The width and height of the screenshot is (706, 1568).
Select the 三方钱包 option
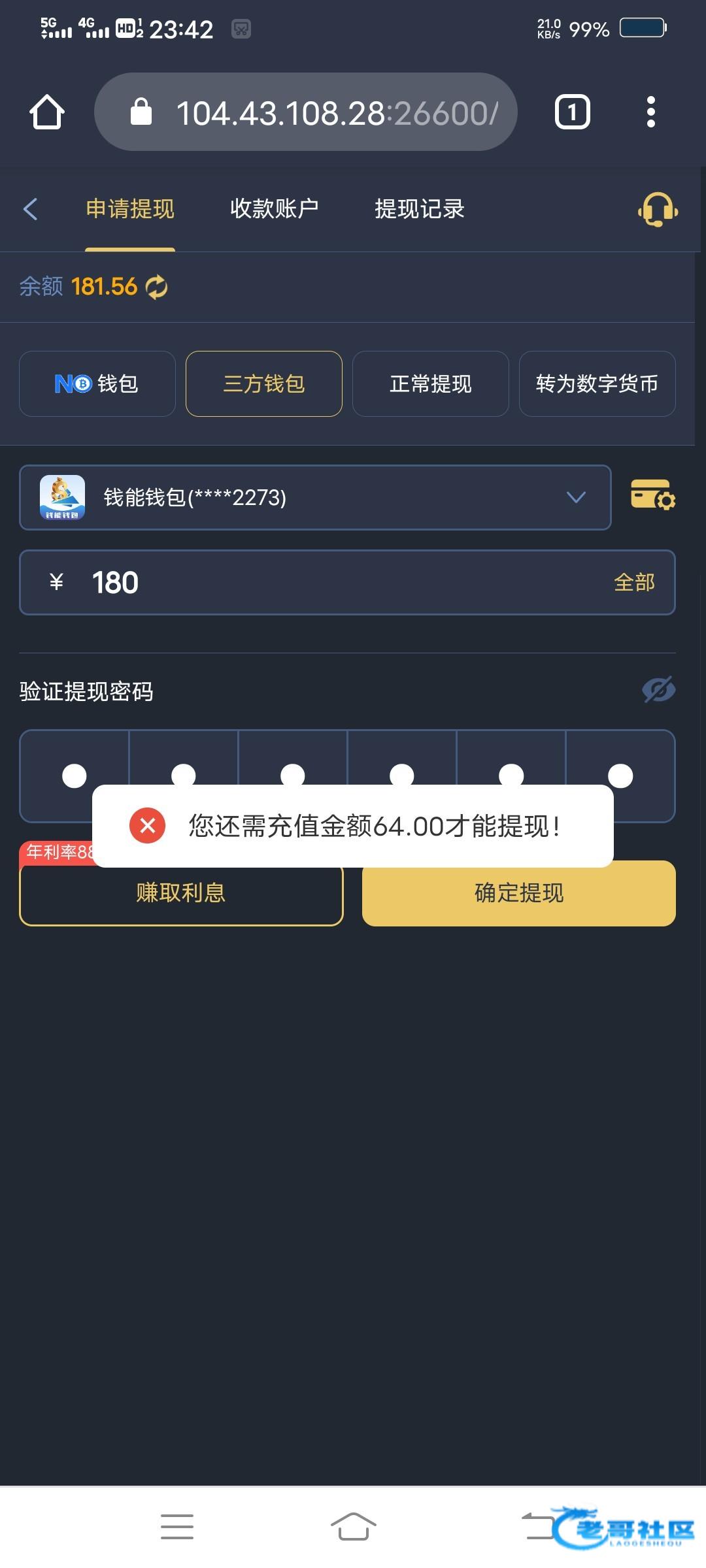264,384
